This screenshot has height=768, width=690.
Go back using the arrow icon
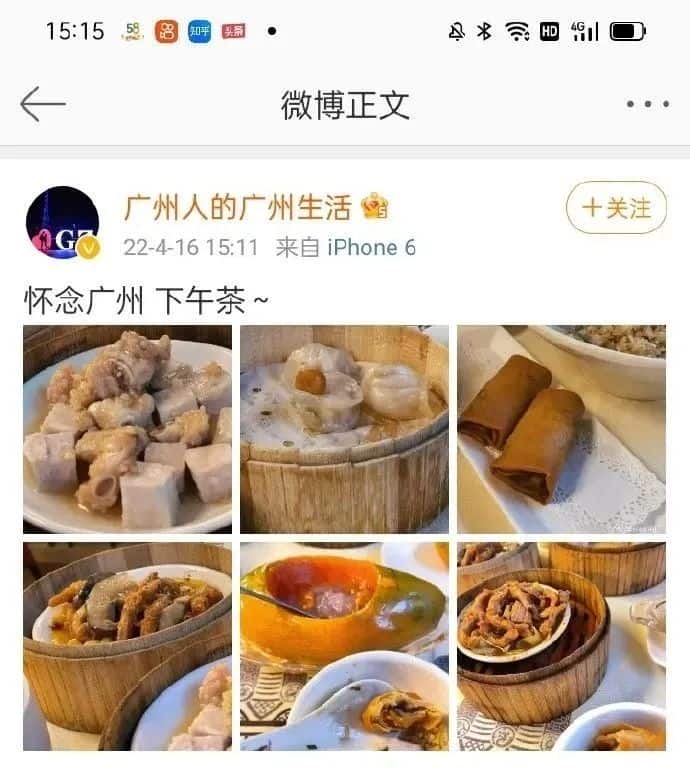tap(43, 104)
